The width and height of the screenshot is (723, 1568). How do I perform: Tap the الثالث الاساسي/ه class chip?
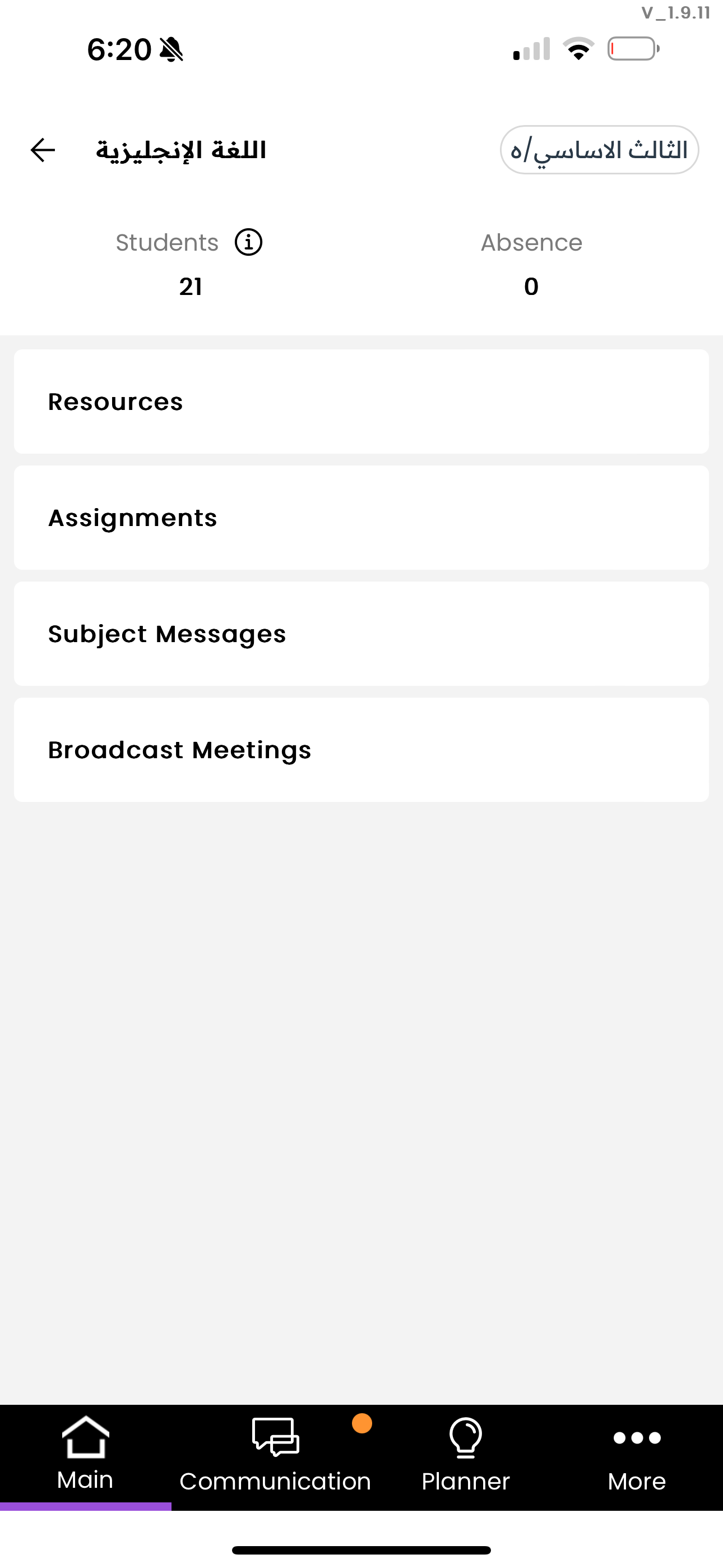pos(599,150)
